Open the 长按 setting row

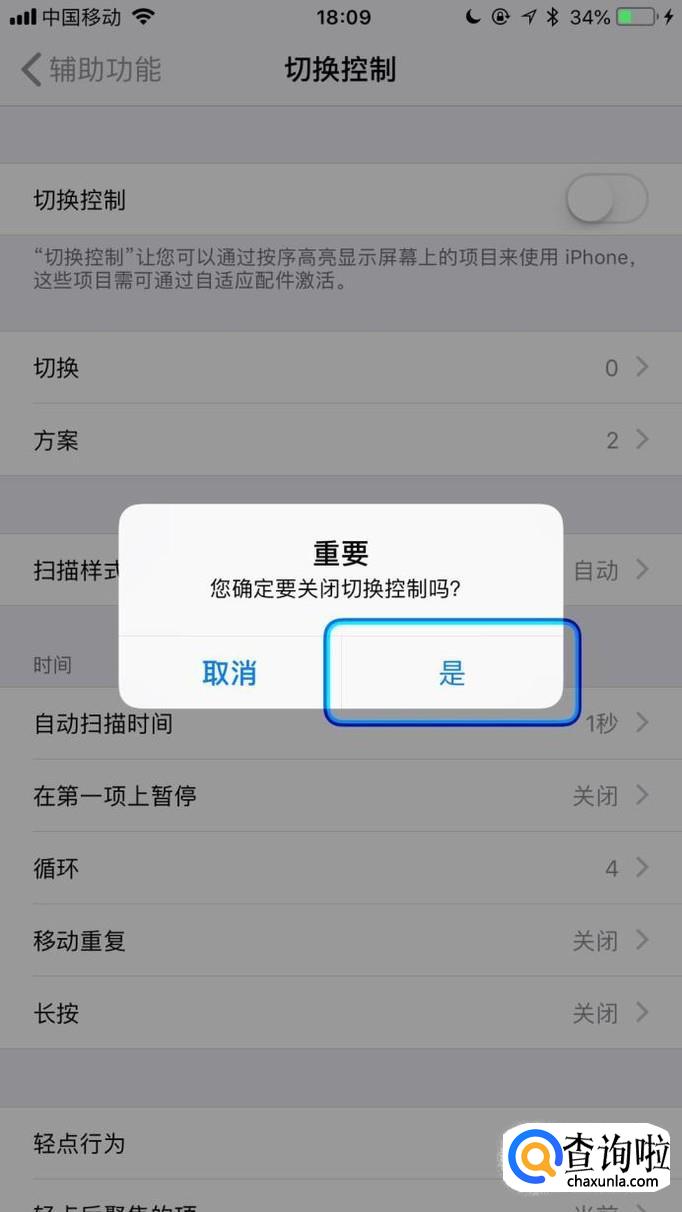coord(340,1013)
